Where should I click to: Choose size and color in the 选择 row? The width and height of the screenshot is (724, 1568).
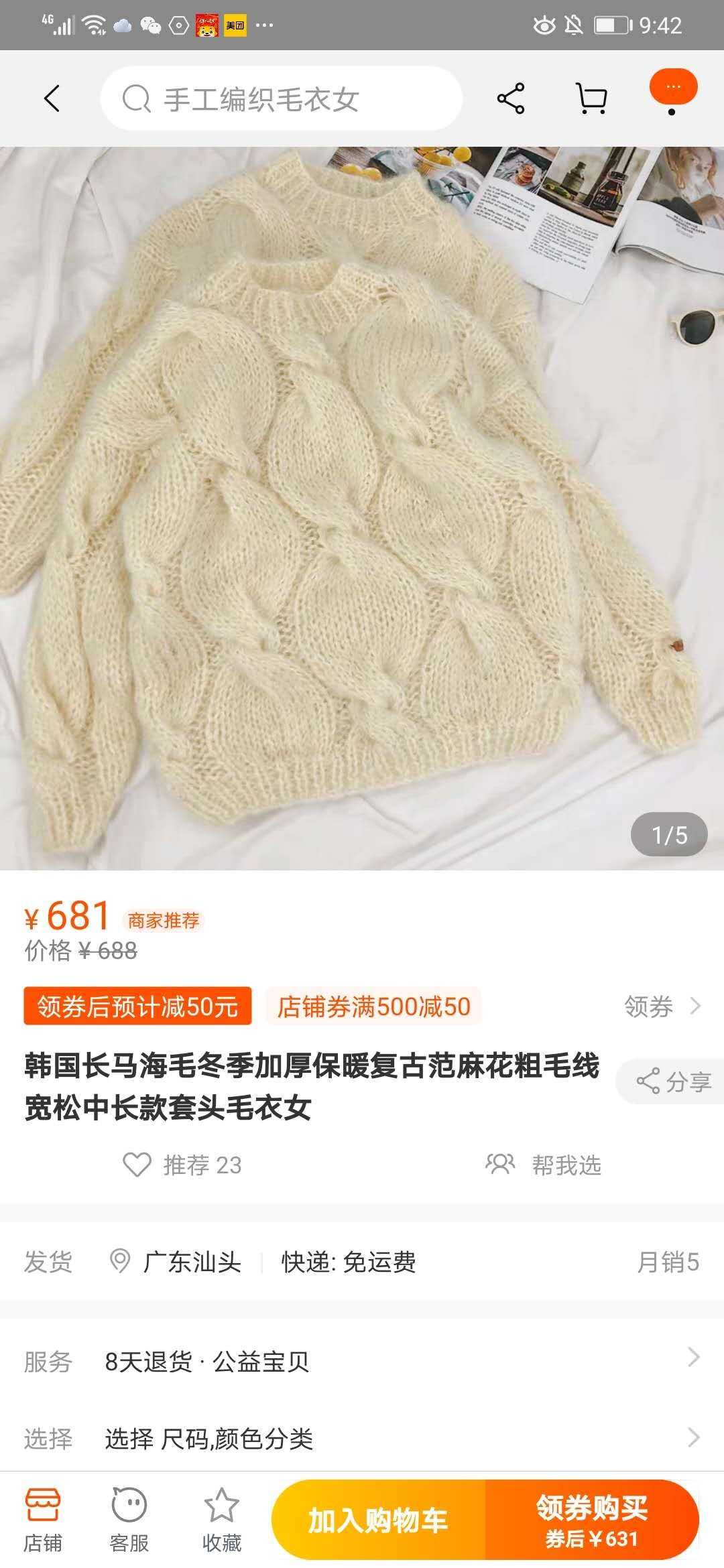[x=362, y=1439]
